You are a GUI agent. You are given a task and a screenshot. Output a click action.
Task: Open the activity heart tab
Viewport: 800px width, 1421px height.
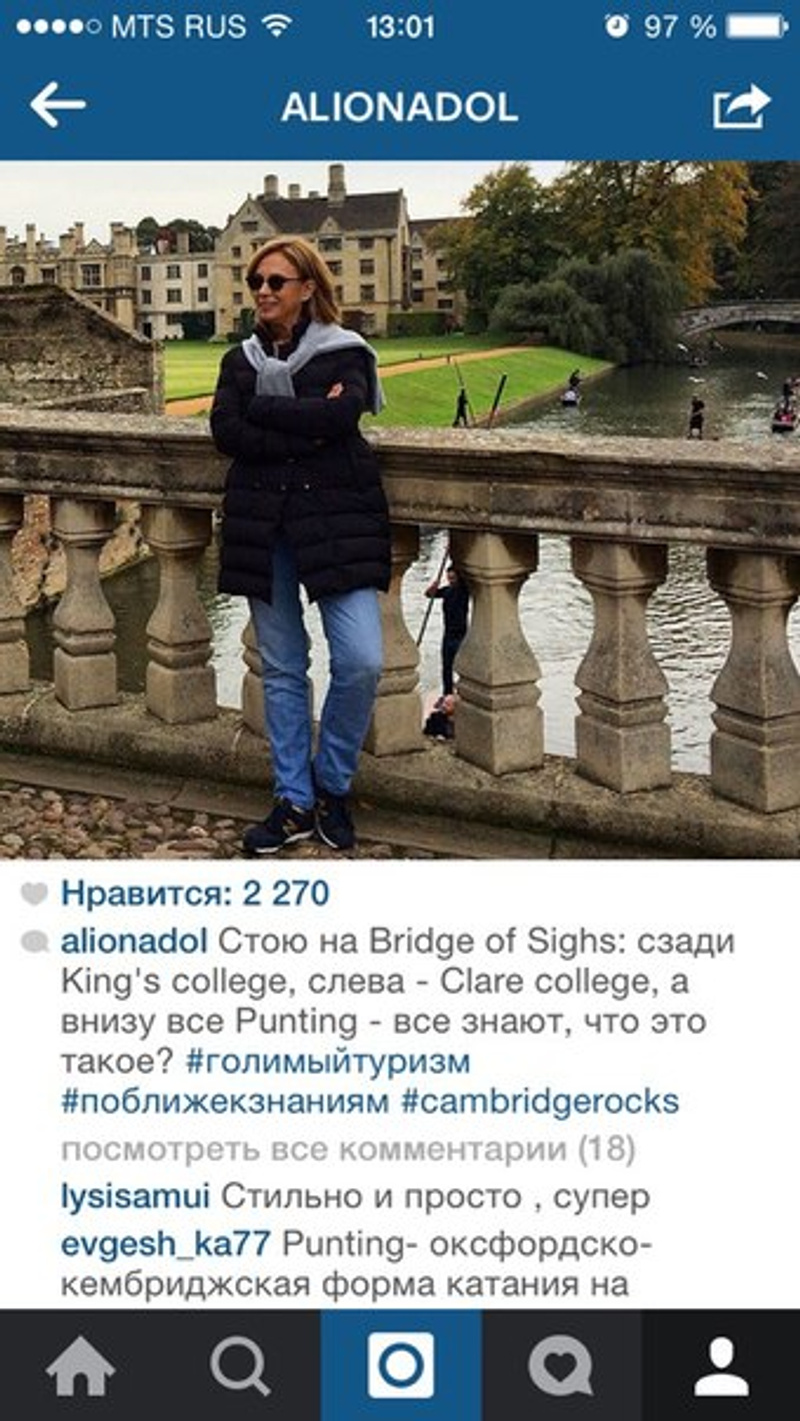point(560,1367)
